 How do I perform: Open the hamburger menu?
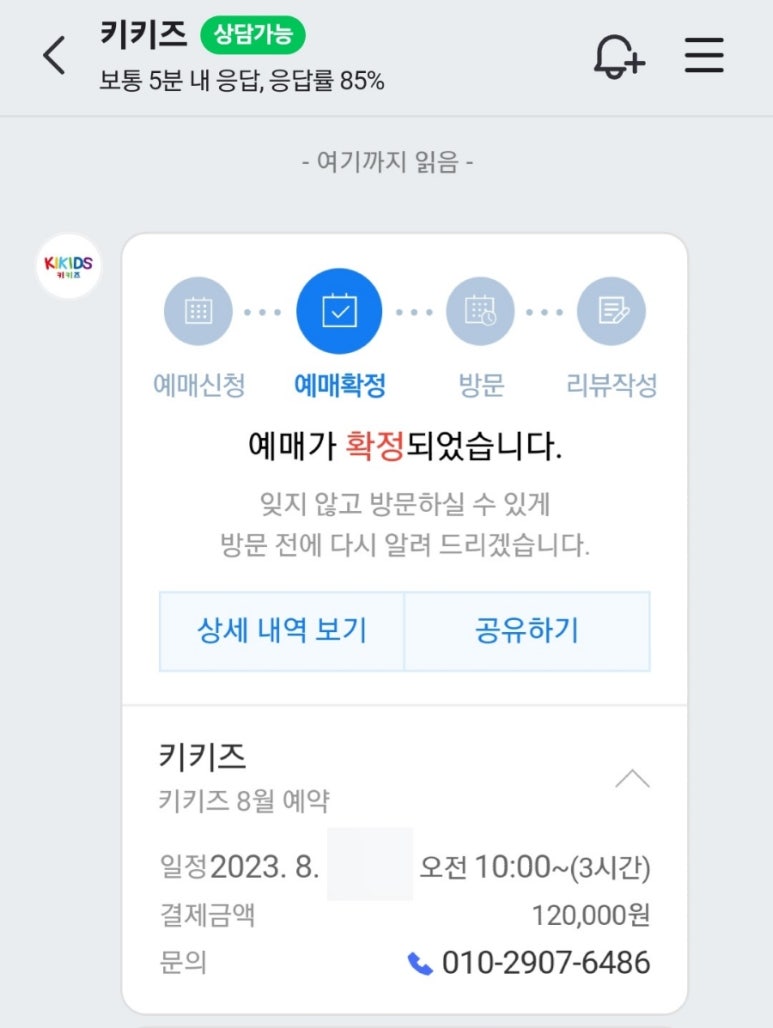pos(704,56)
